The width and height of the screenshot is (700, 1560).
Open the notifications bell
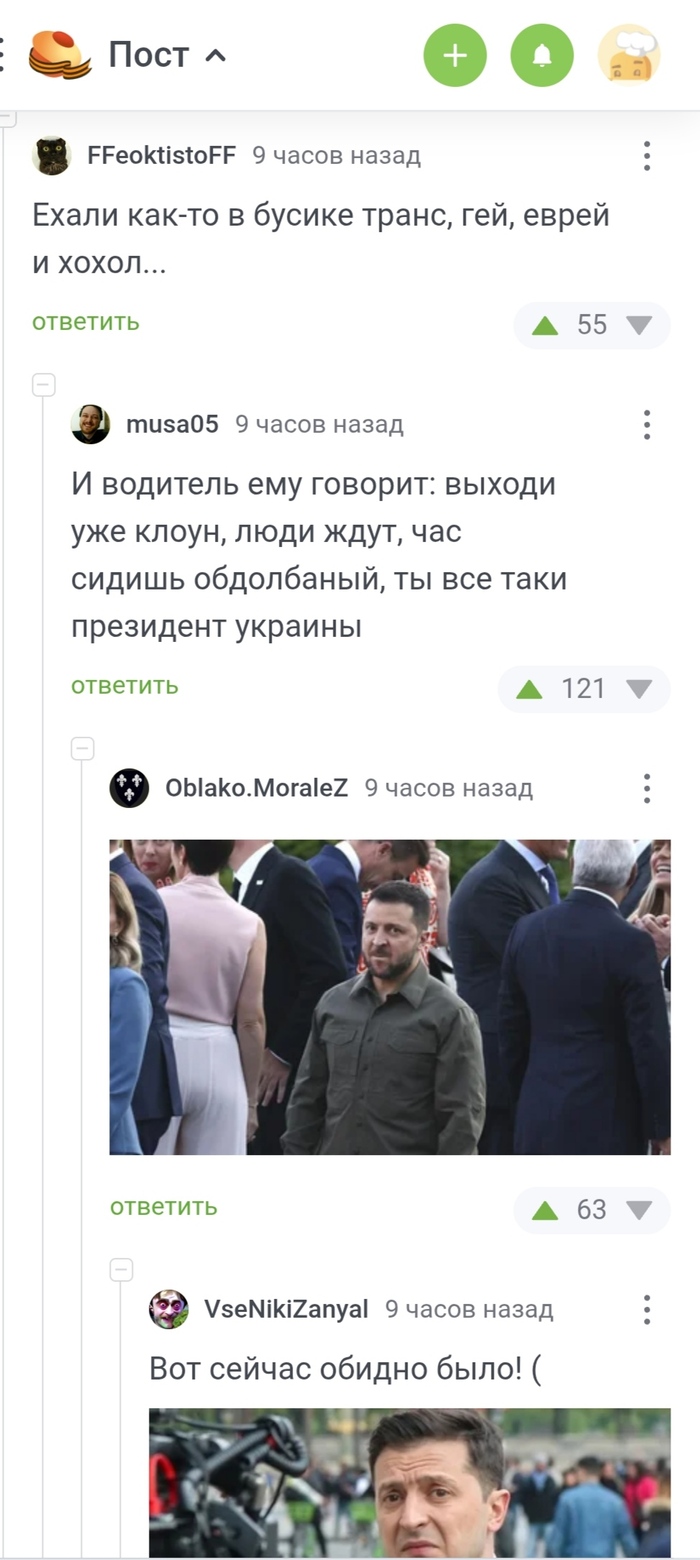click(542, 55)
